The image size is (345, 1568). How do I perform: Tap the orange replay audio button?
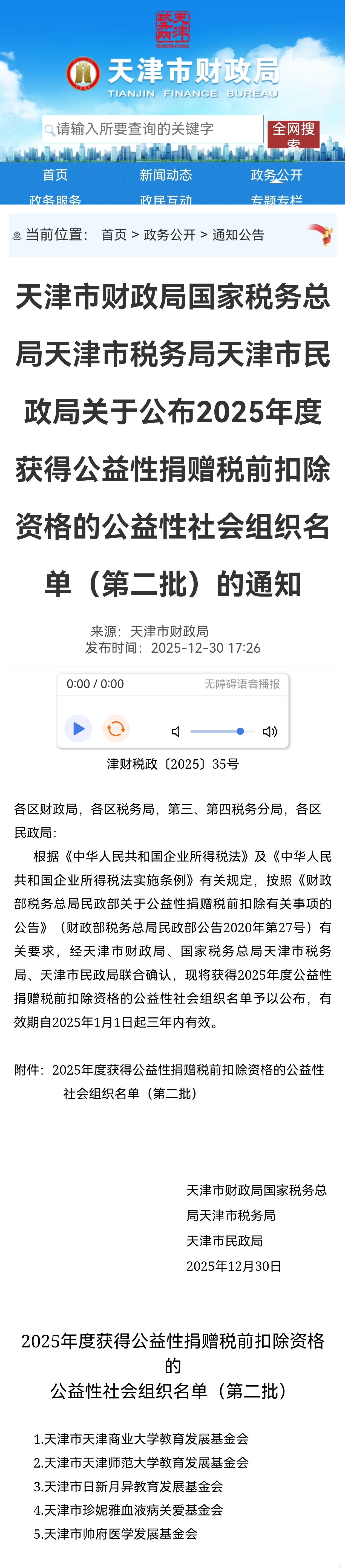(116, 729)
